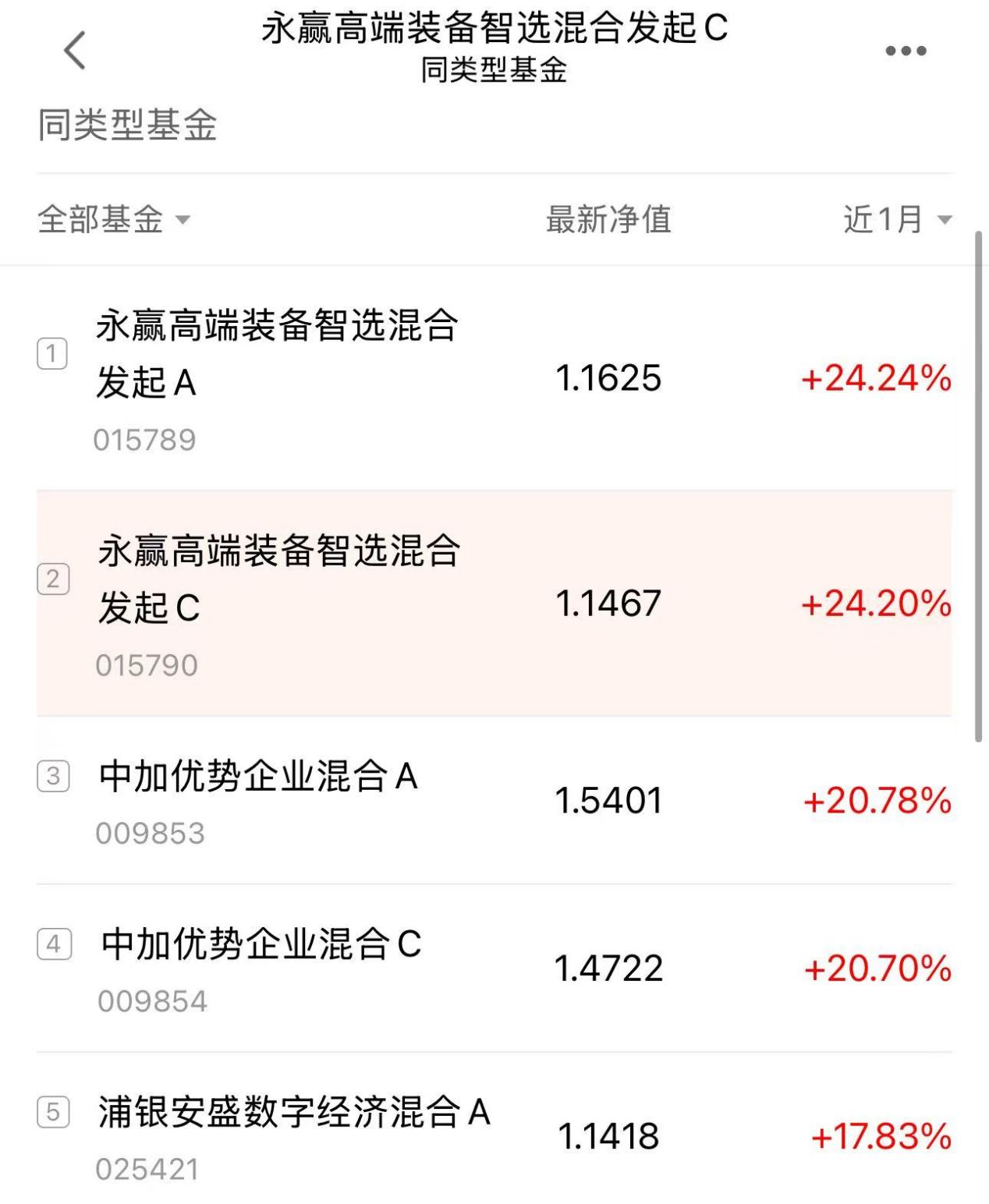The width and height of the screenshot is (989, 1204).
Task: Tap the rank badge 4 icon
Action: tap(53, 943)
